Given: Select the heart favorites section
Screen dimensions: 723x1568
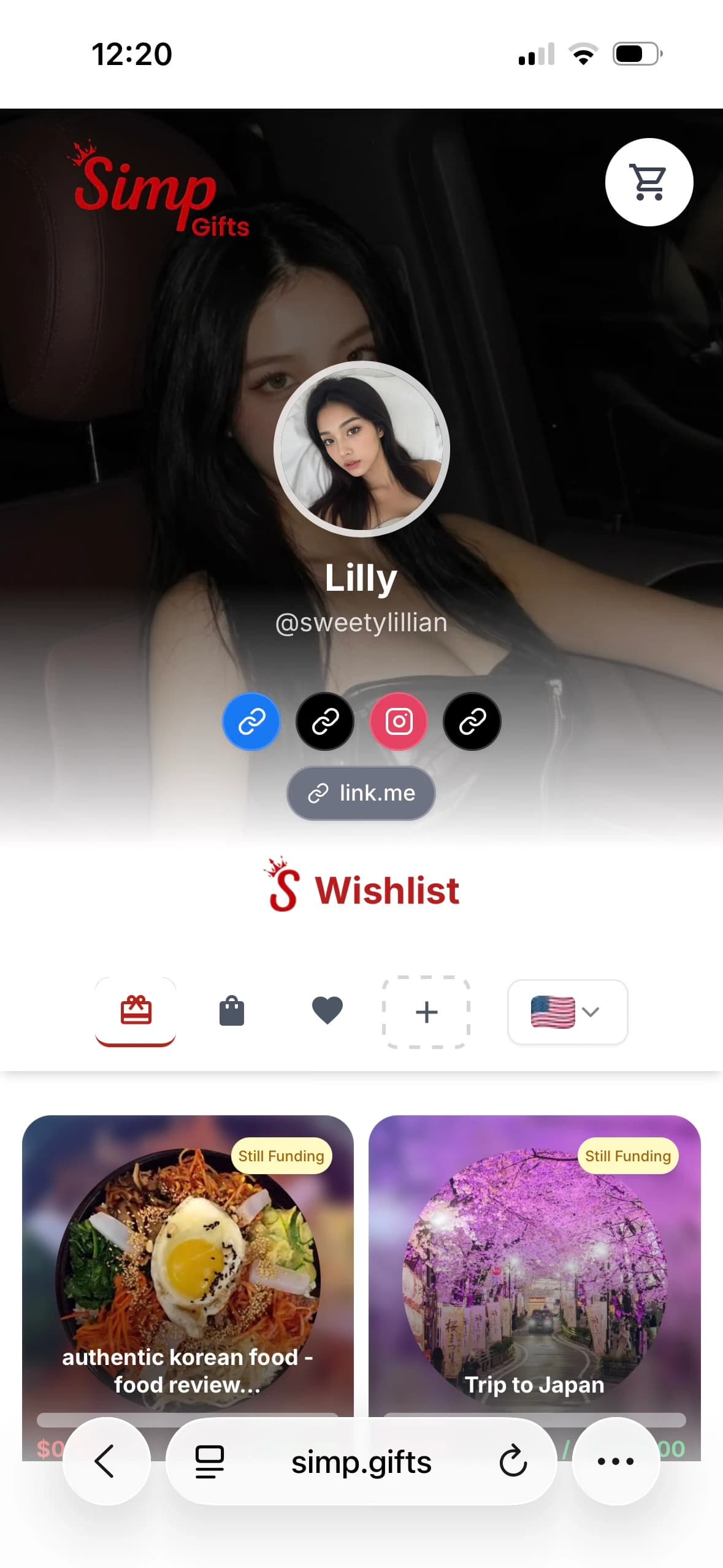Looking at the screenshot, I should click(x=328, y=1011).
